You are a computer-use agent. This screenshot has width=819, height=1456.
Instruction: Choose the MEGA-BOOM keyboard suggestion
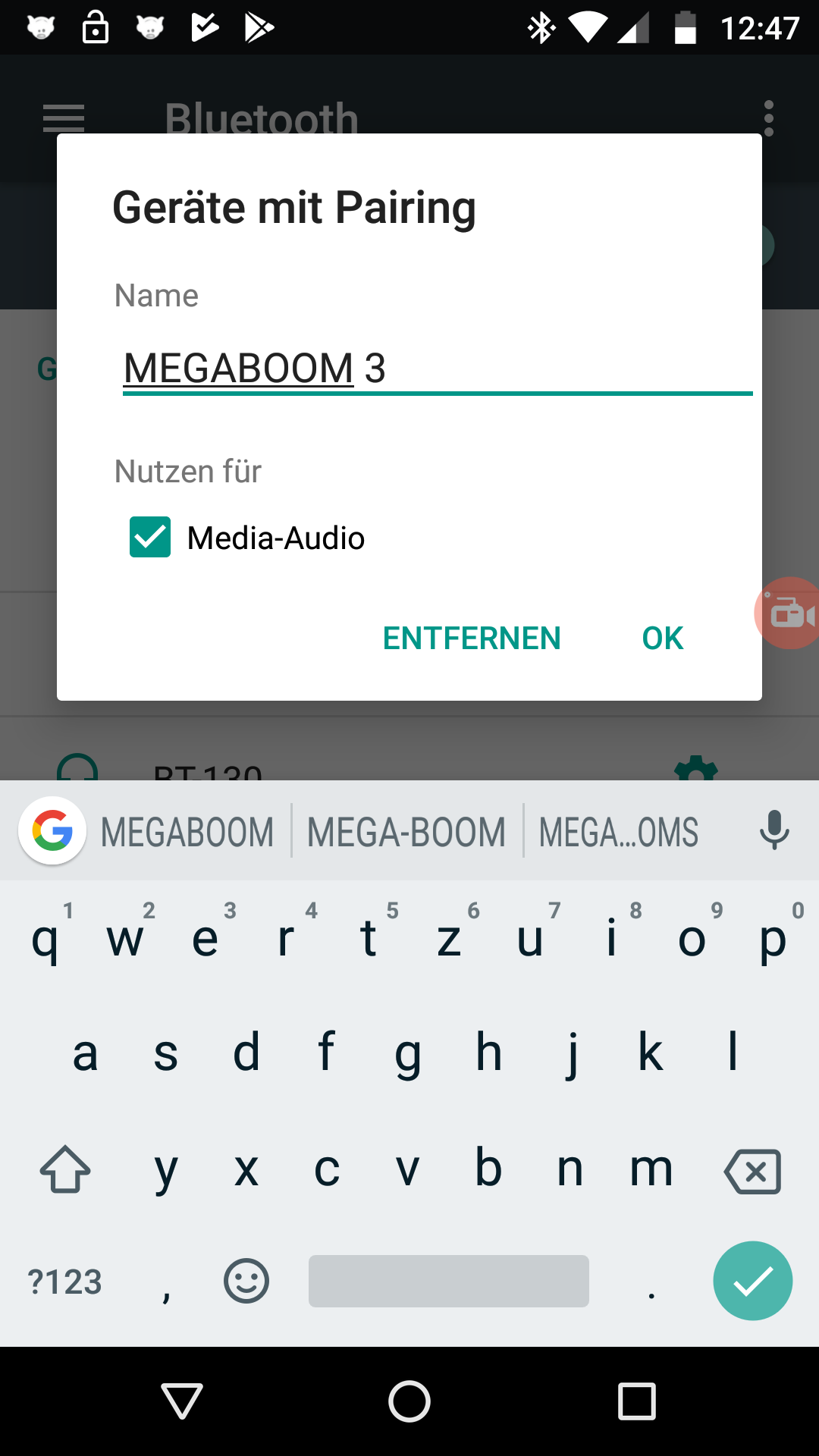tap(406, 832)
